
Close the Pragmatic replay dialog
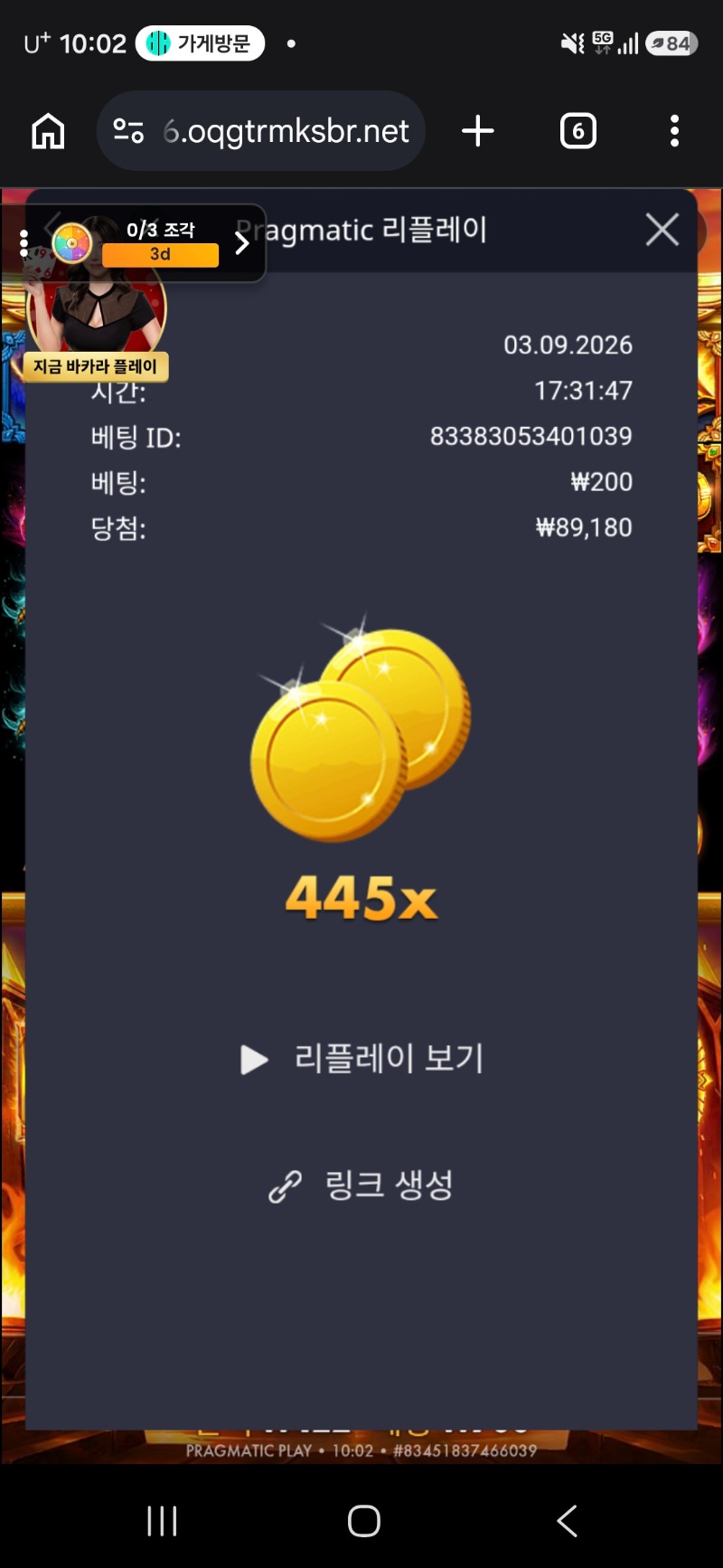pos(662,230)
